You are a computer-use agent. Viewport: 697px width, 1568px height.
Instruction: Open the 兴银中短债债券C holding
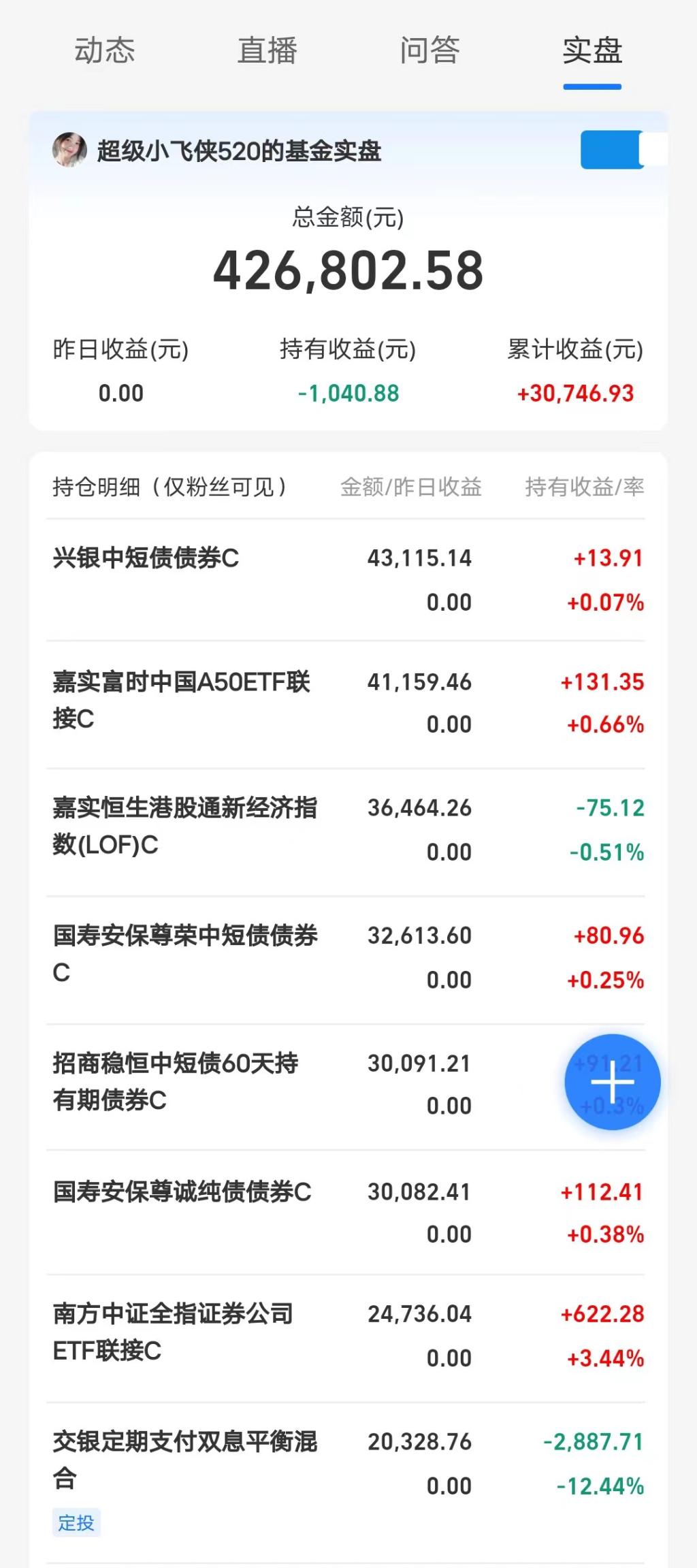point(146,559)
